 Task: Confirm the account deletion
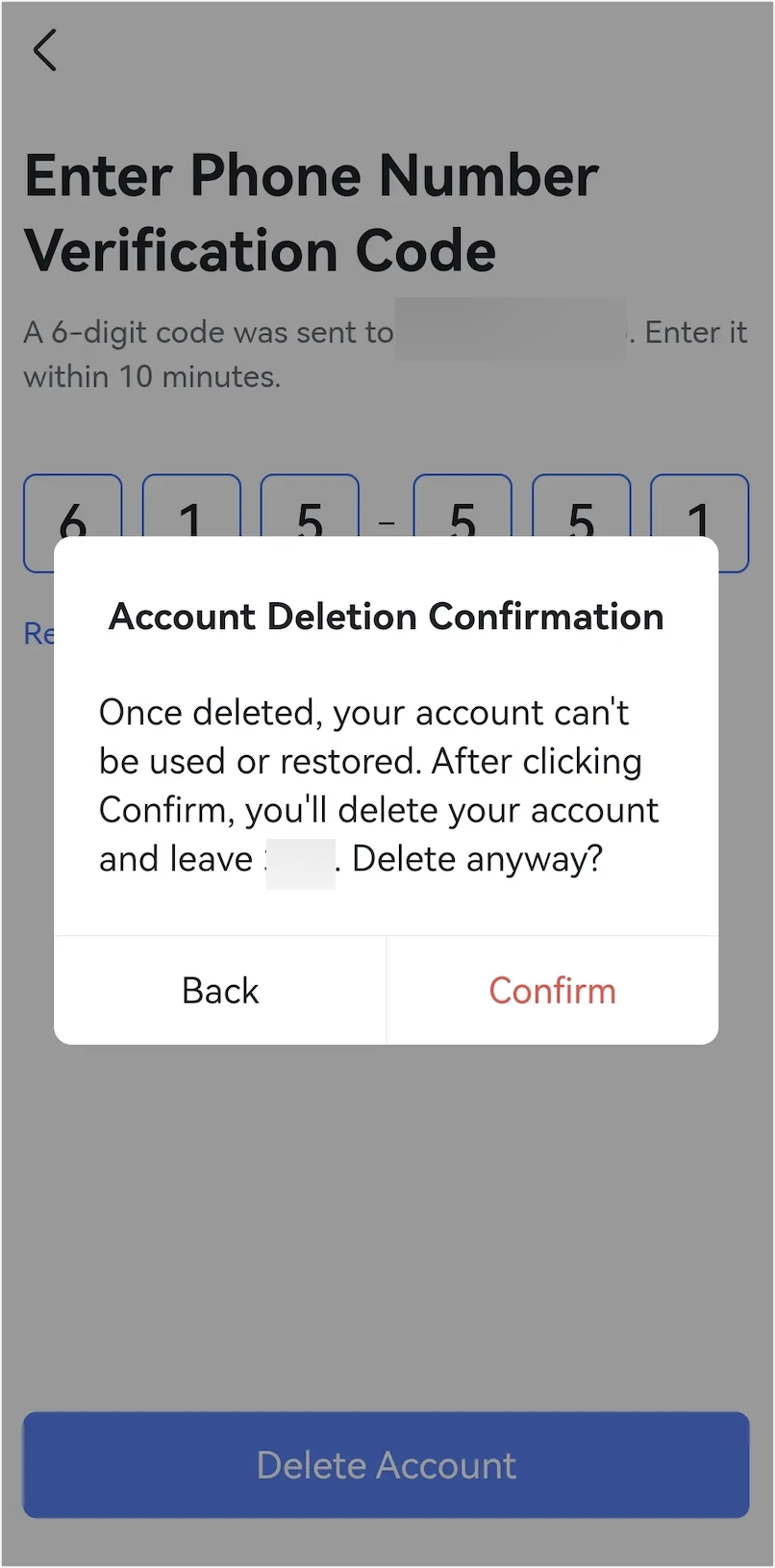coord(552,991)
